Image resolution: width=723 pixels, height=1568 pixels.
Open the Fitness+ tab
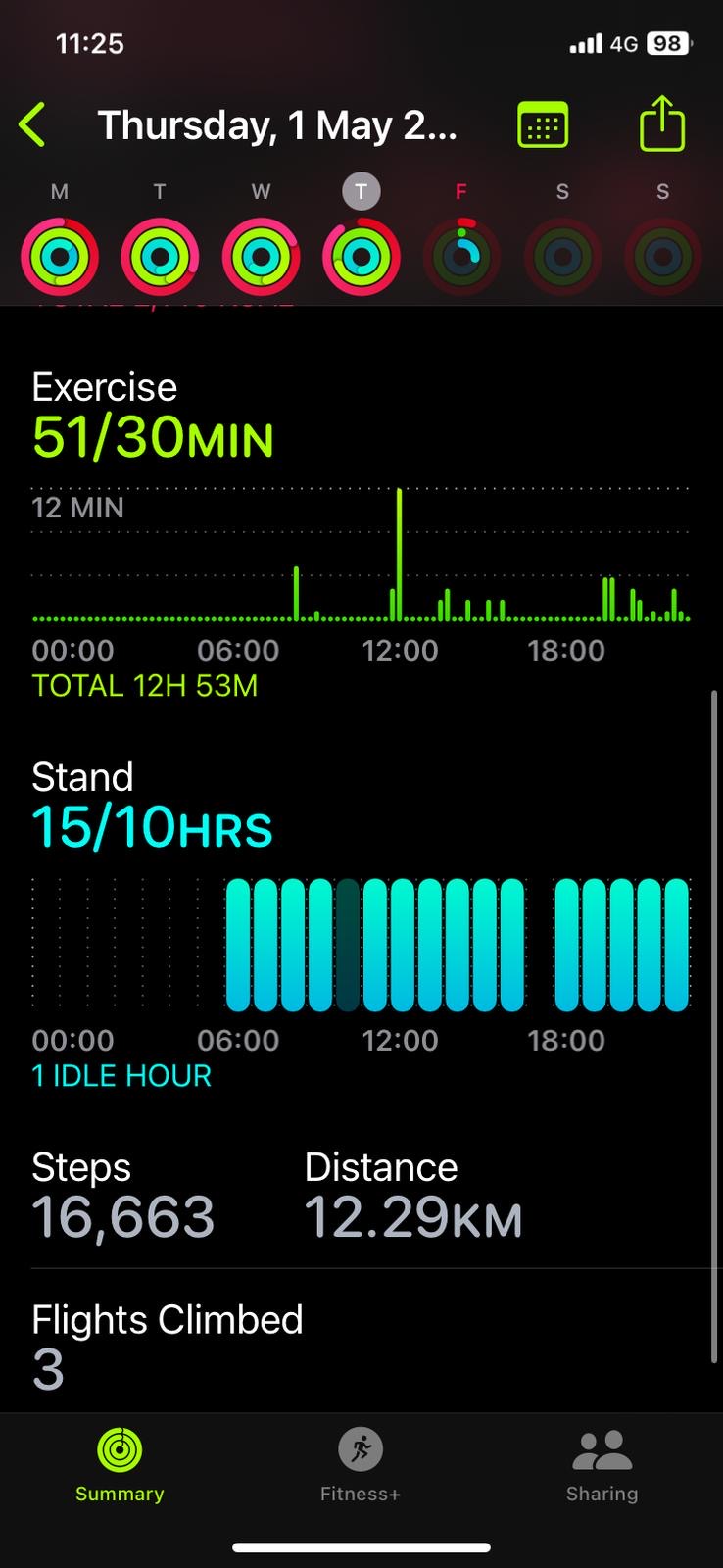[361, 1466]
